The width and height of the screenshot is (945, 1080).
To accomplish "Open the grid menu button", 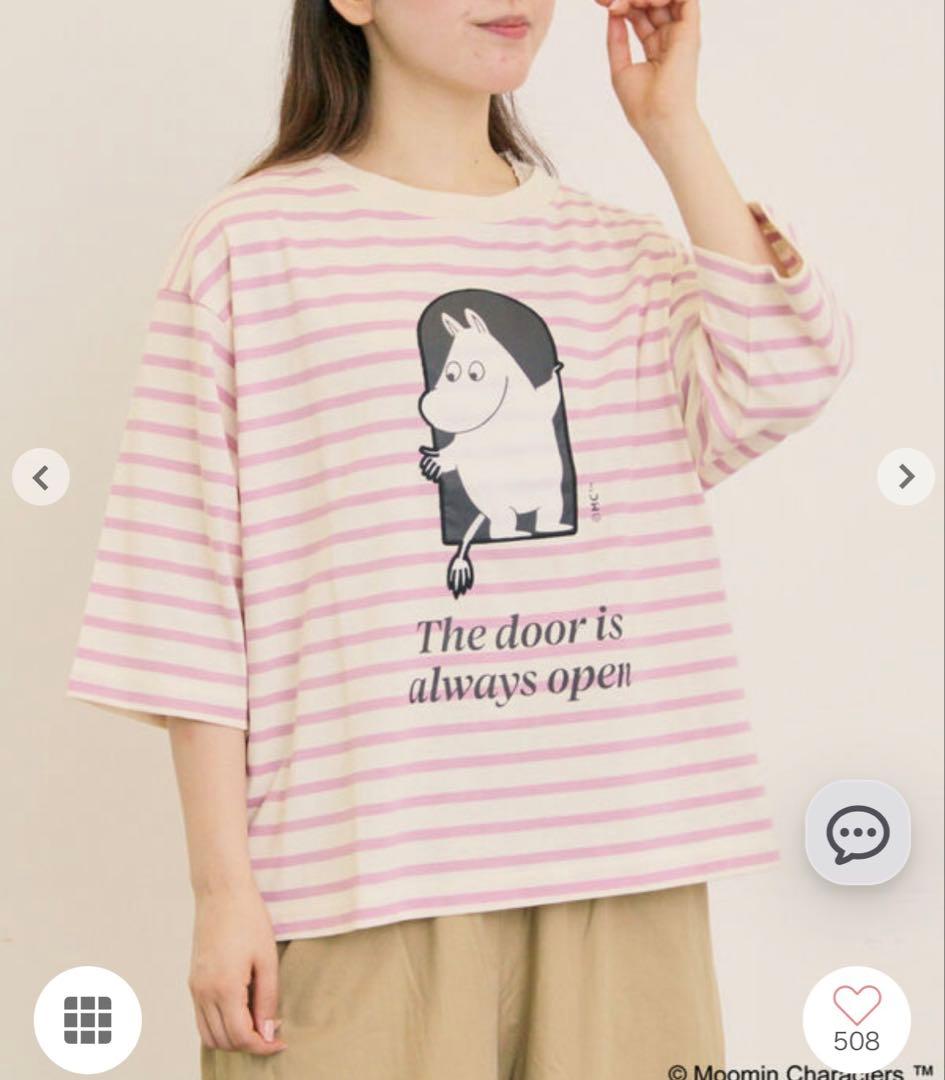I will pos(87,1020).
